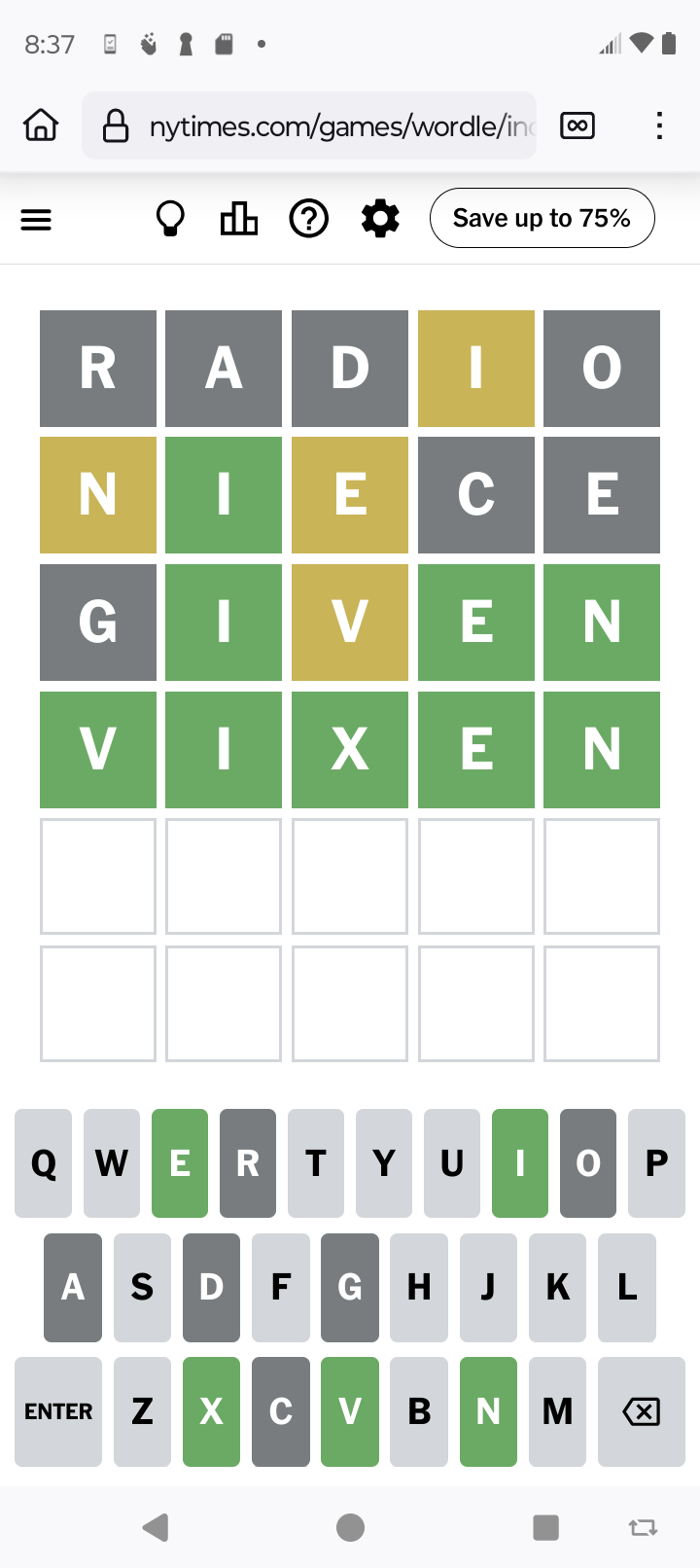Open the incognito tabs switcher
Image resolution: width=700 pixels, height=1568 pixels.
click(577, 125)
